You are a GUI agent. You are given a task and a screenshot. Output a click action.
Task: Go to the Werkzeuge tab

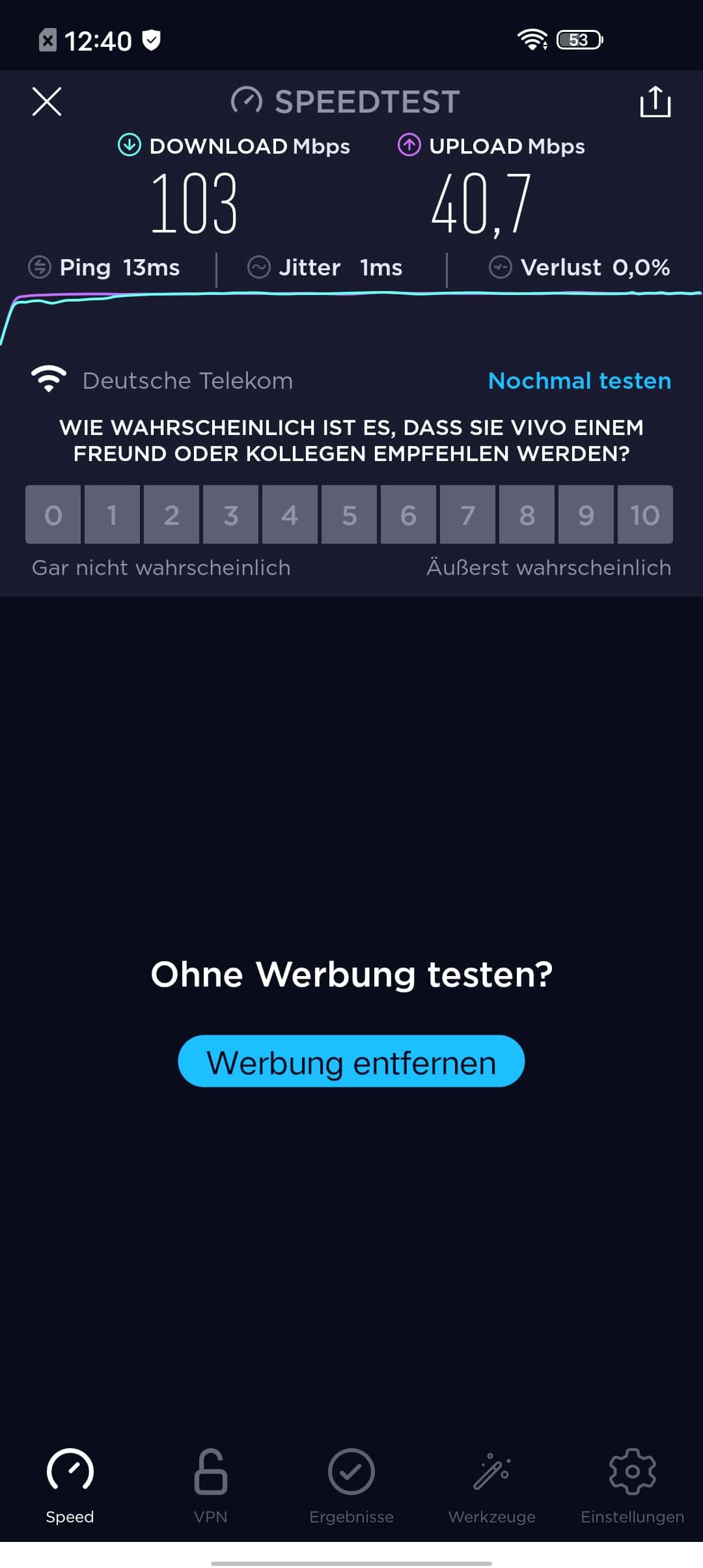(x=492, y=1486)
